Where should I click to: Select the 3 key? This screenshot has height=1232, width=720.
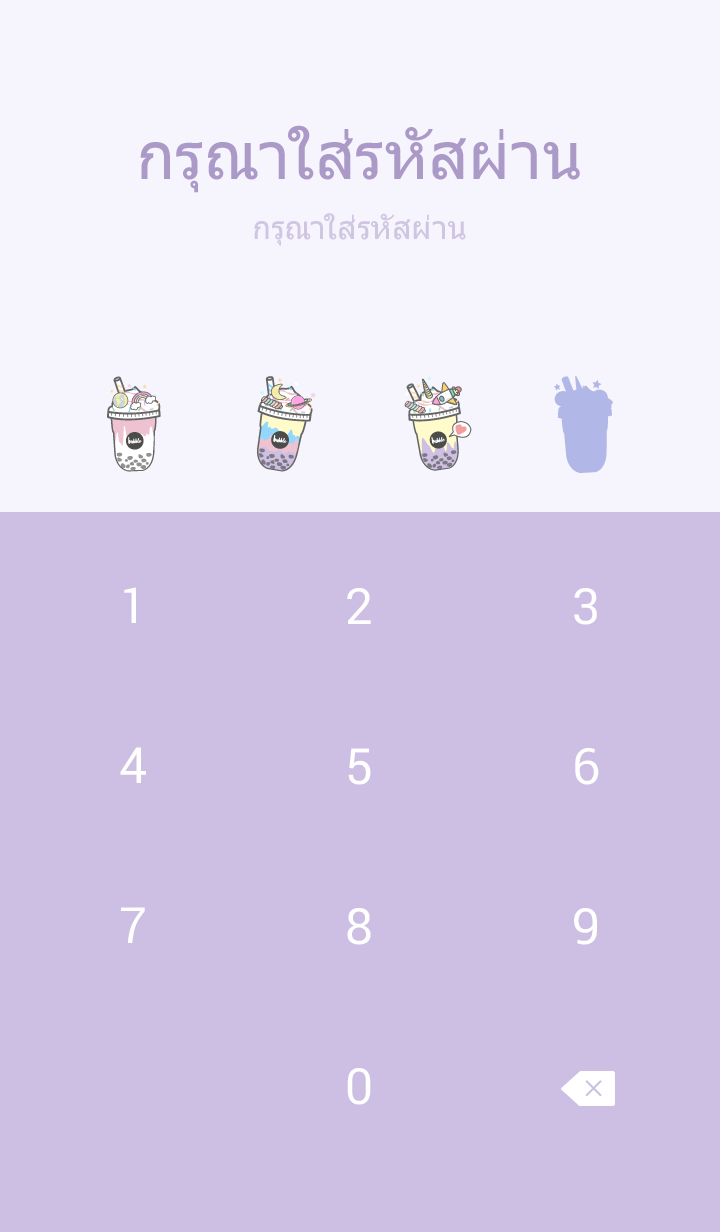[585, 607]
